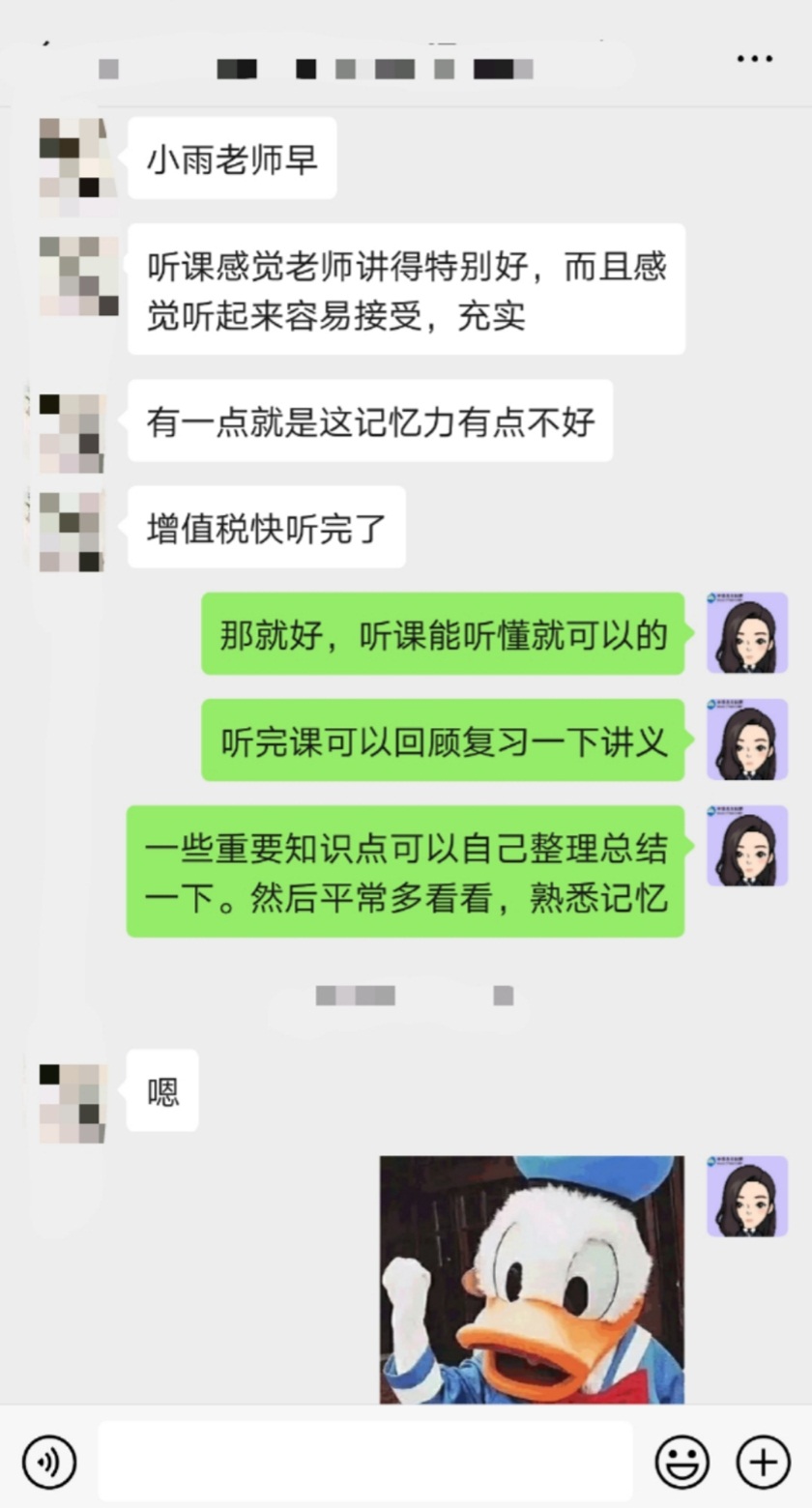Viewport: 812px width, 1508px height.
Task: Click the plus icon for more attachments
Action: (762, 1462)
